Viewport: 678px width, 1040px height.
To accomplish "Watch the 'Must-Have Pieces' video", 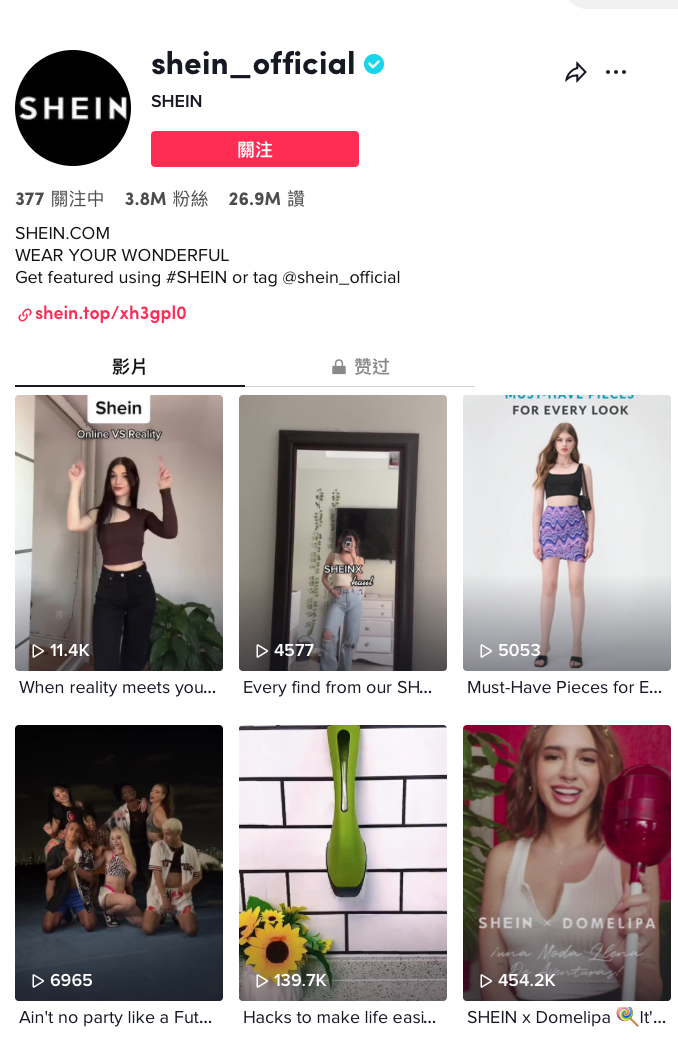I will pos(566,532).
